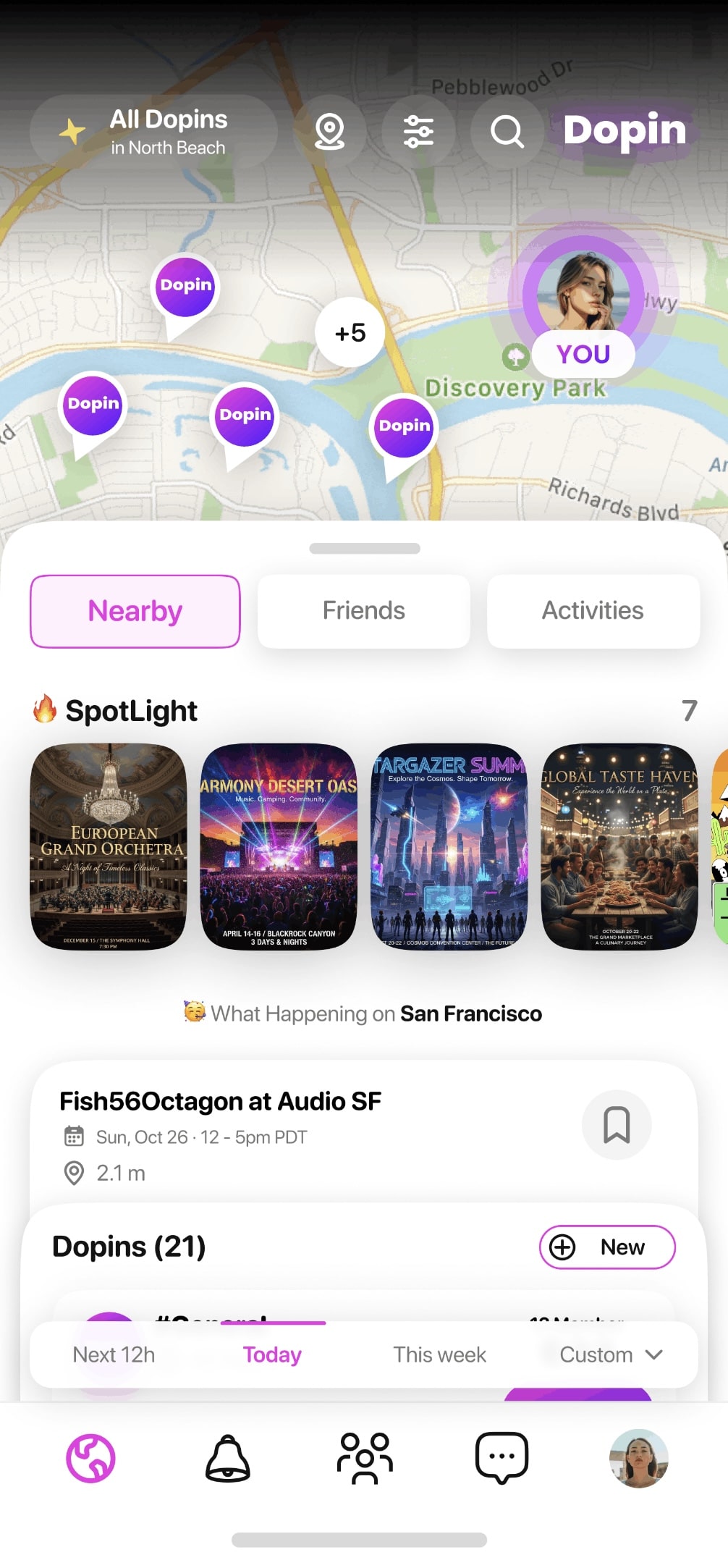Switch to the Activities tab
The image size is (728, 1568).
(x=593, y=611)
